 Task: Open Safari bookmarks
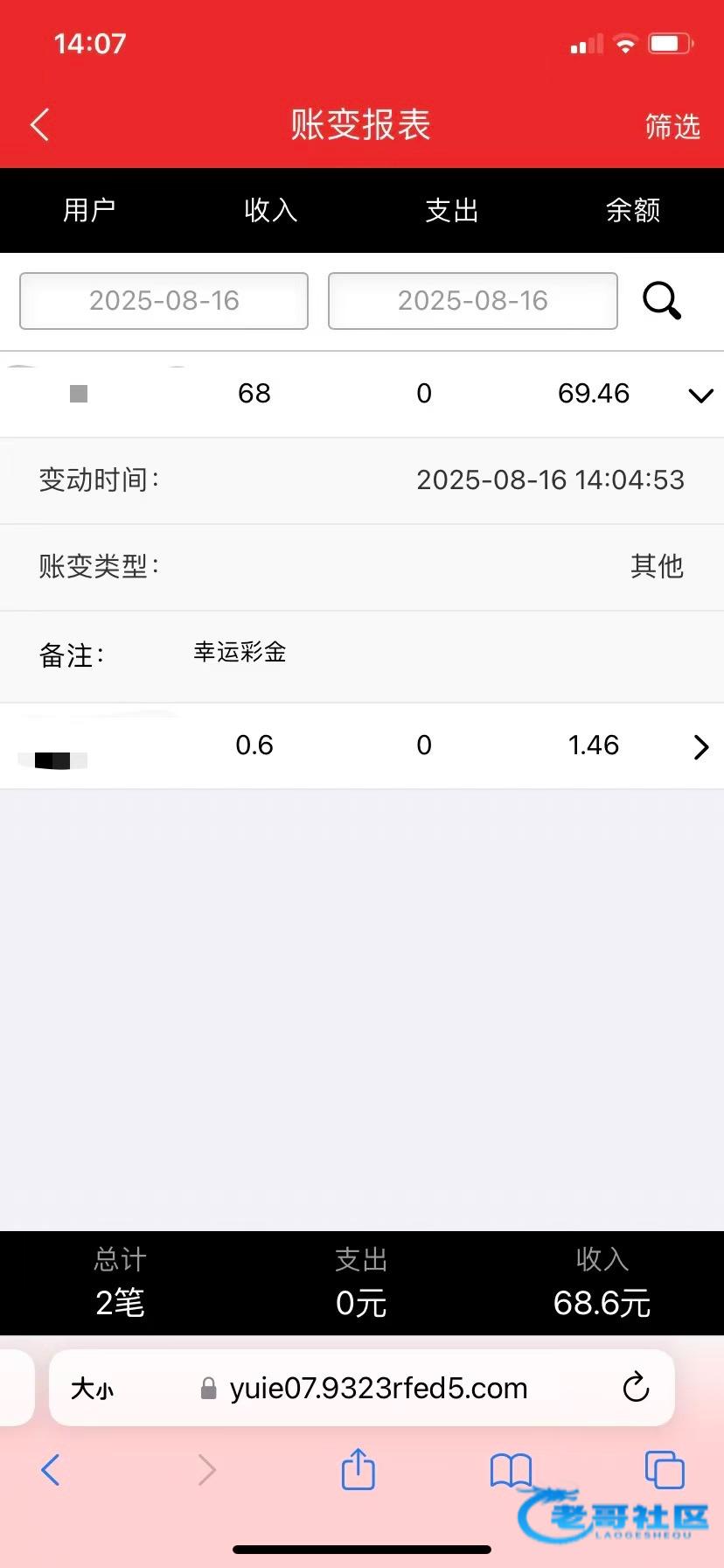511,1470
